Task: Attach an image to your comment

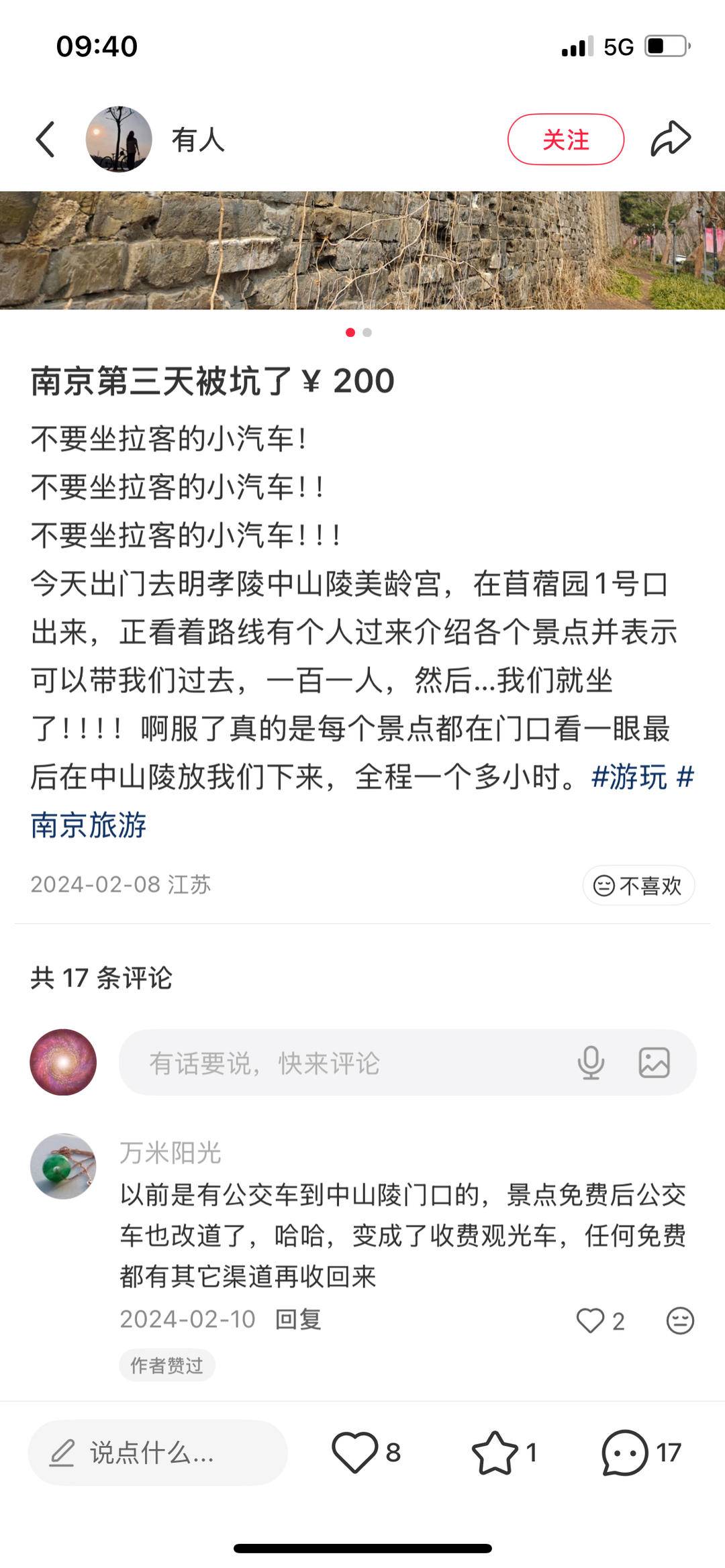Action: [654, 1063]
